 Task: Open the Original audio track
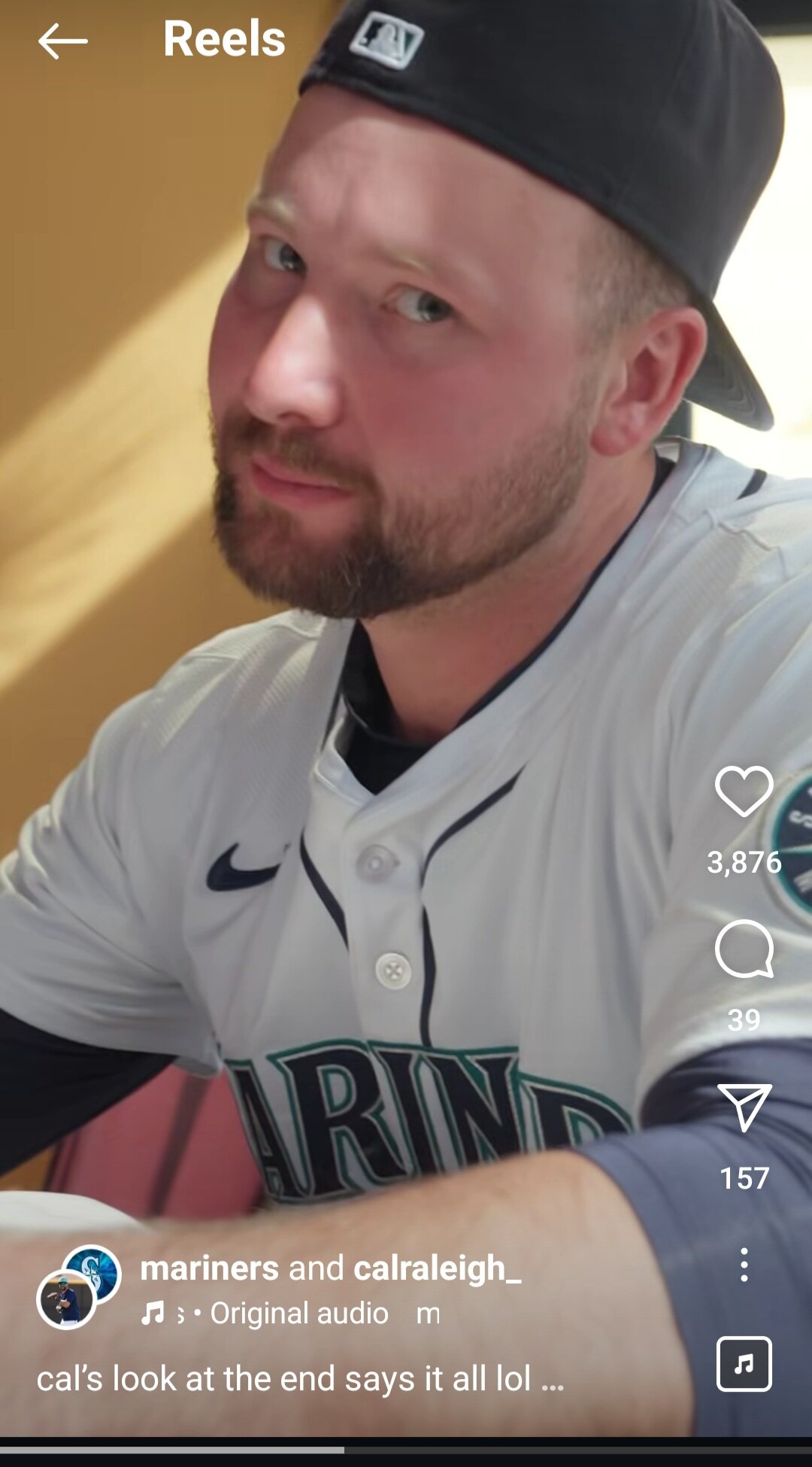pyautogui.click(x=299, y=1314)
